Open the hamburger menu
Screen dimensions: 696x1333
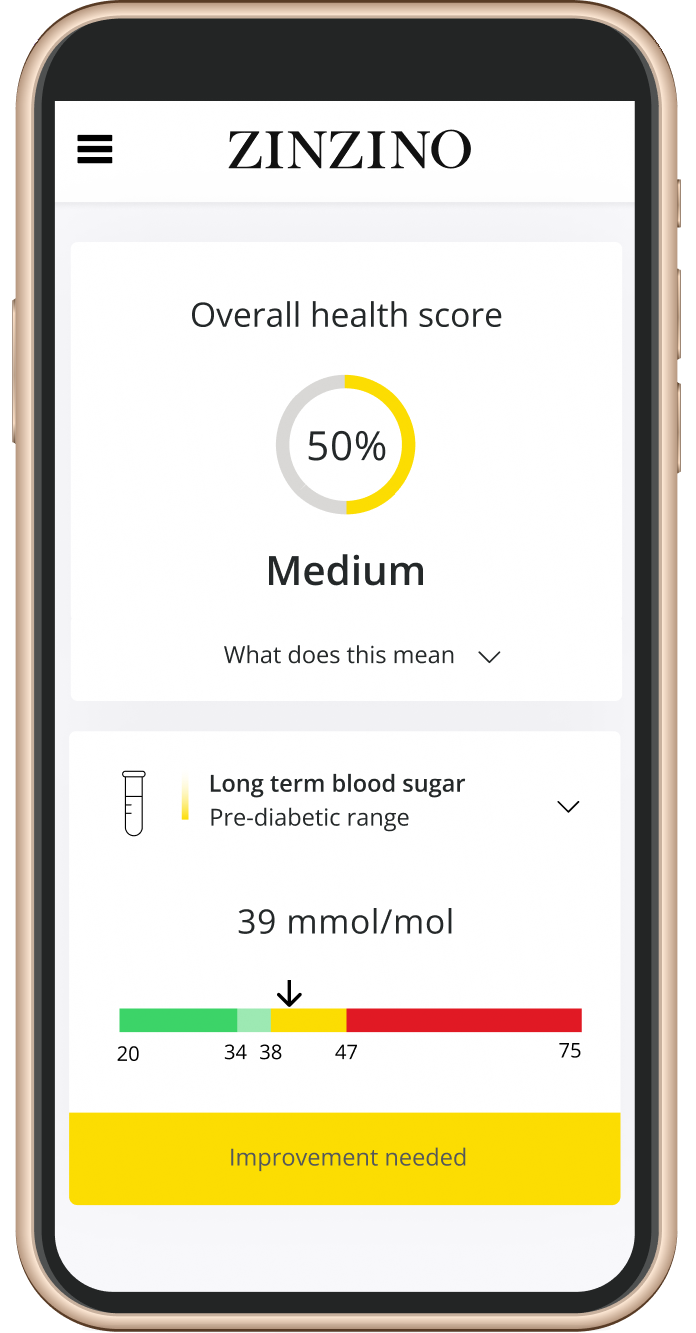tap(95, 150)
